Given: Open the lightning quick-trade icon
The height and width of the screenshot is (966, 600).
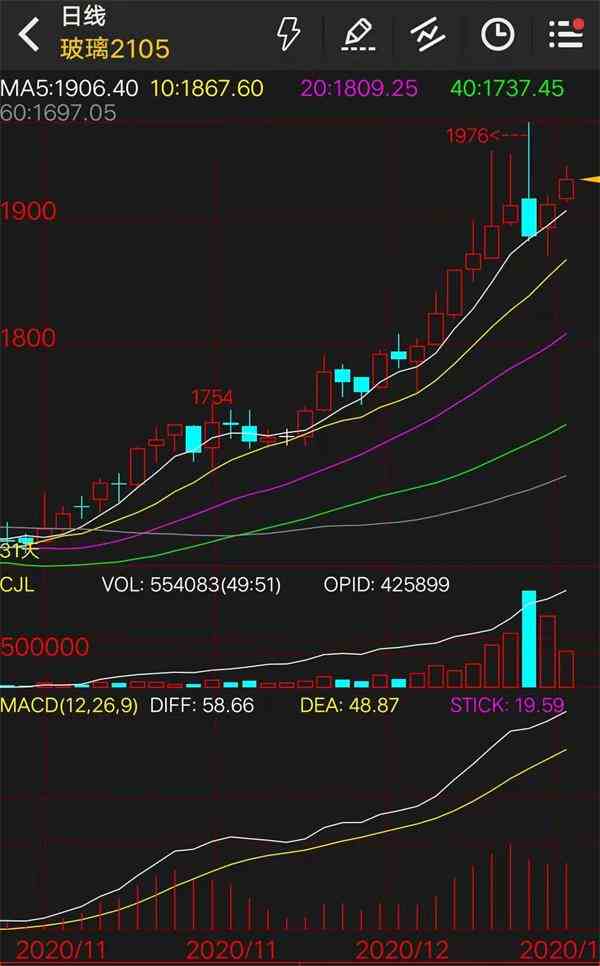Looking at the screenshot, I should 288,33.
